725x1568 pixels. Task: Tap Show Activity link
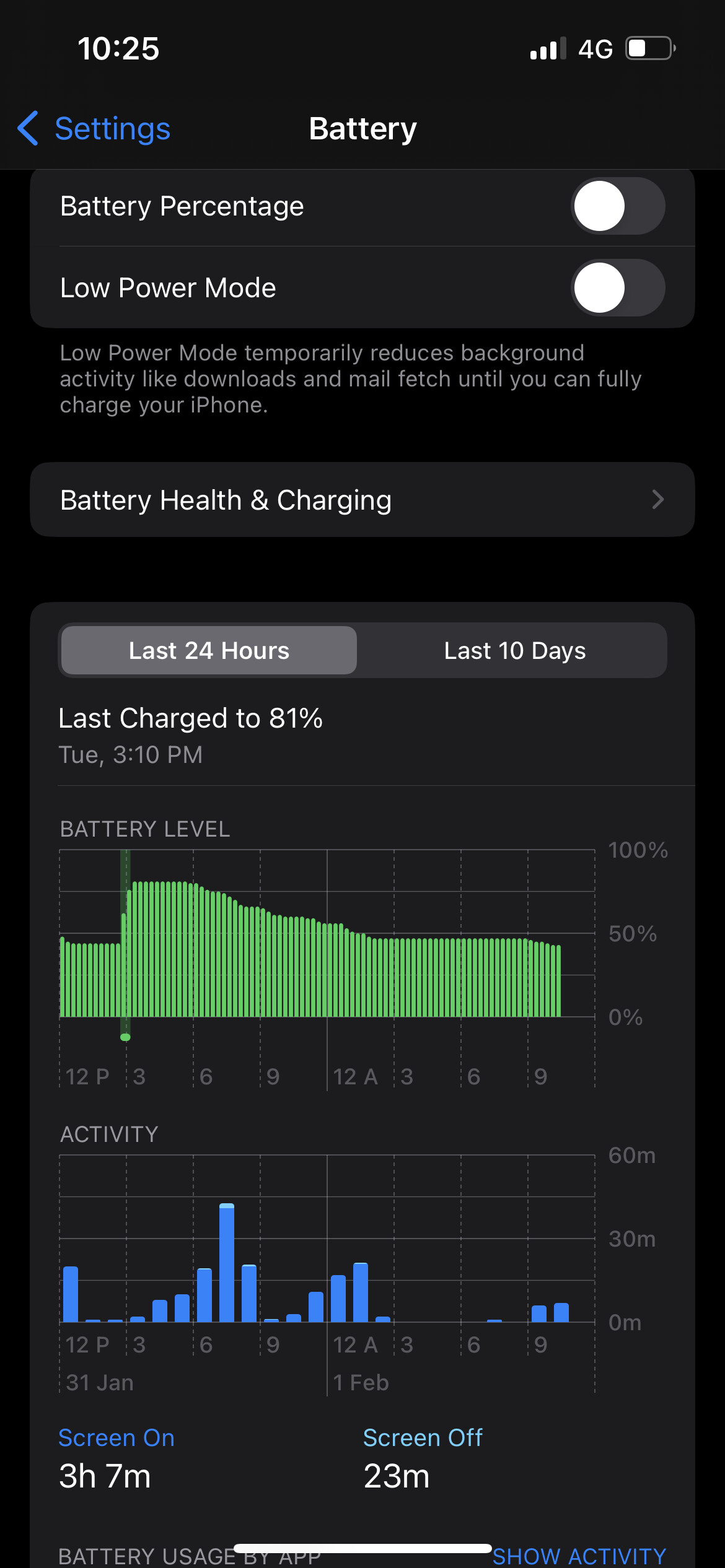click(x=579, y=1555)
